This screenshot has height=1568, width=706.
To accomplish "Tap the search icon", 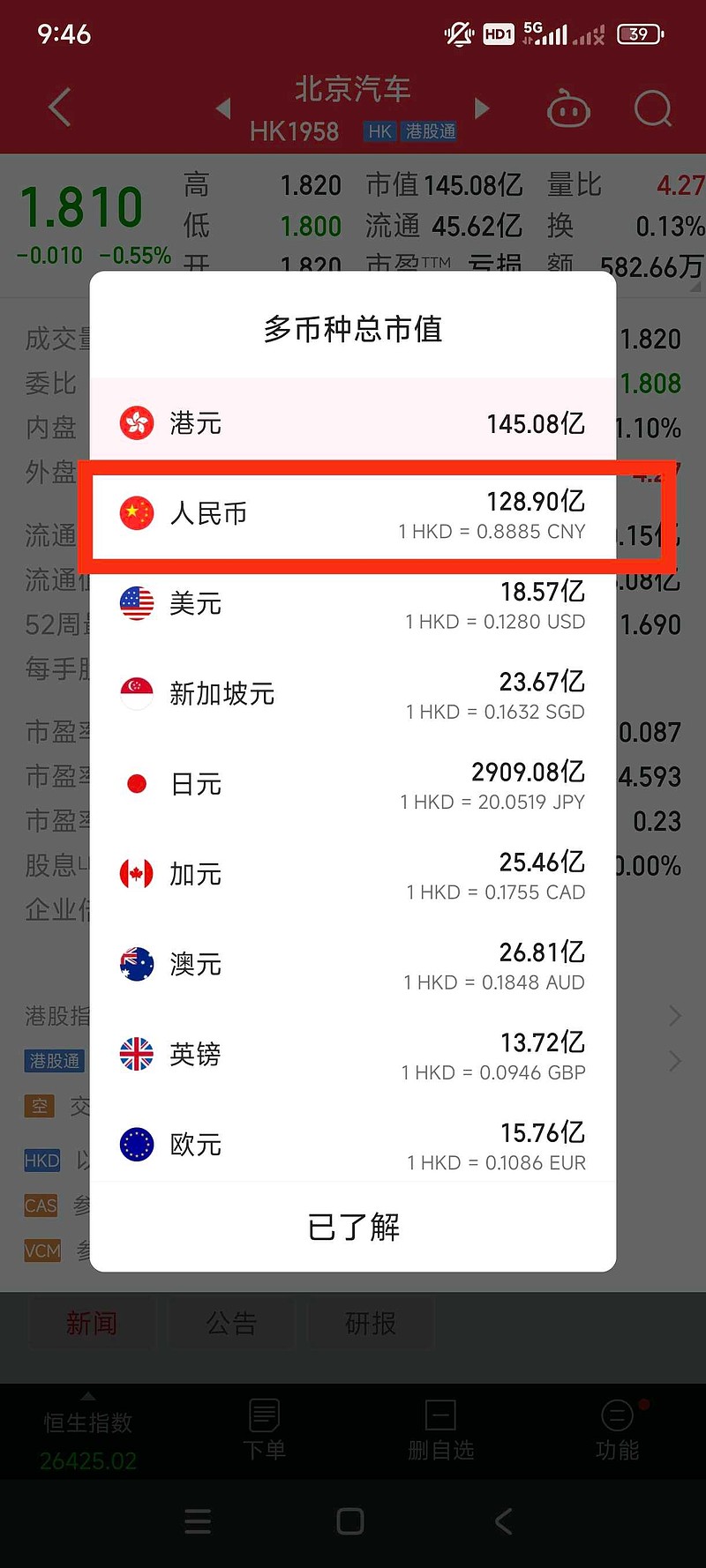I will click(653, 108).
